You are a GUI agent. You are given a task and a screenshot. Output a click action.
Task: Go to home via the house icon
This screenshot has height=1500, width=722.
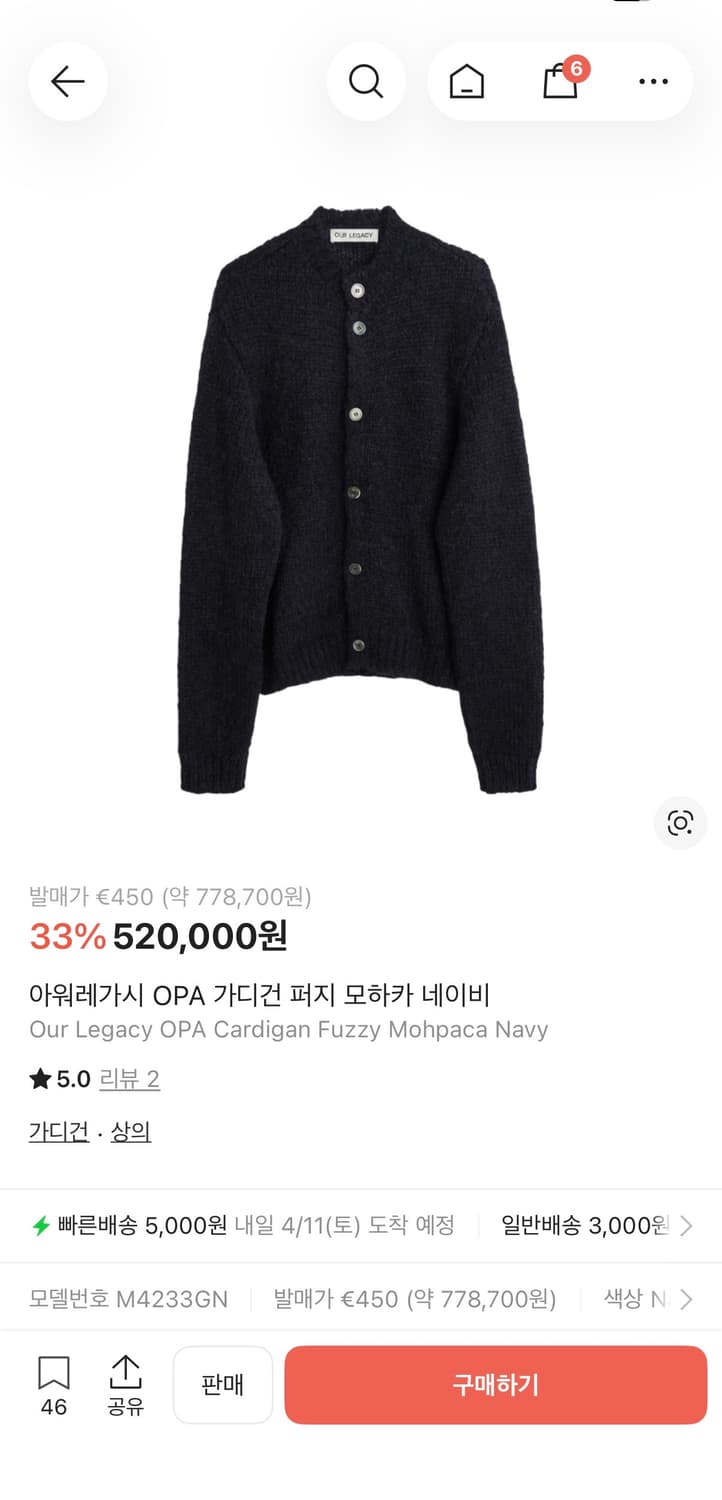pyautogui.click(x=464, y=81)
